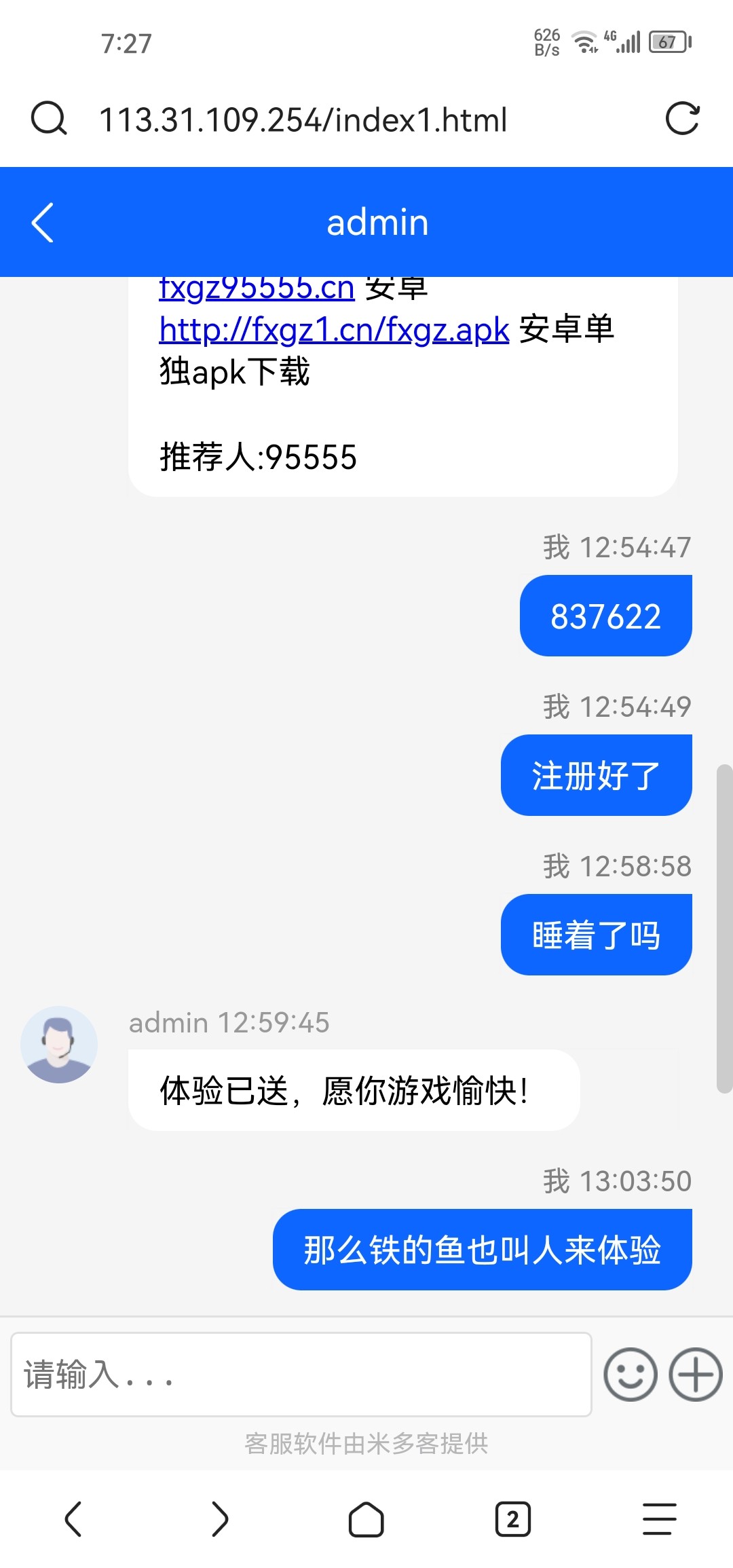Go forward in browser history
The width and height of the screenshot is (733, 1568).
(220, 1519)
